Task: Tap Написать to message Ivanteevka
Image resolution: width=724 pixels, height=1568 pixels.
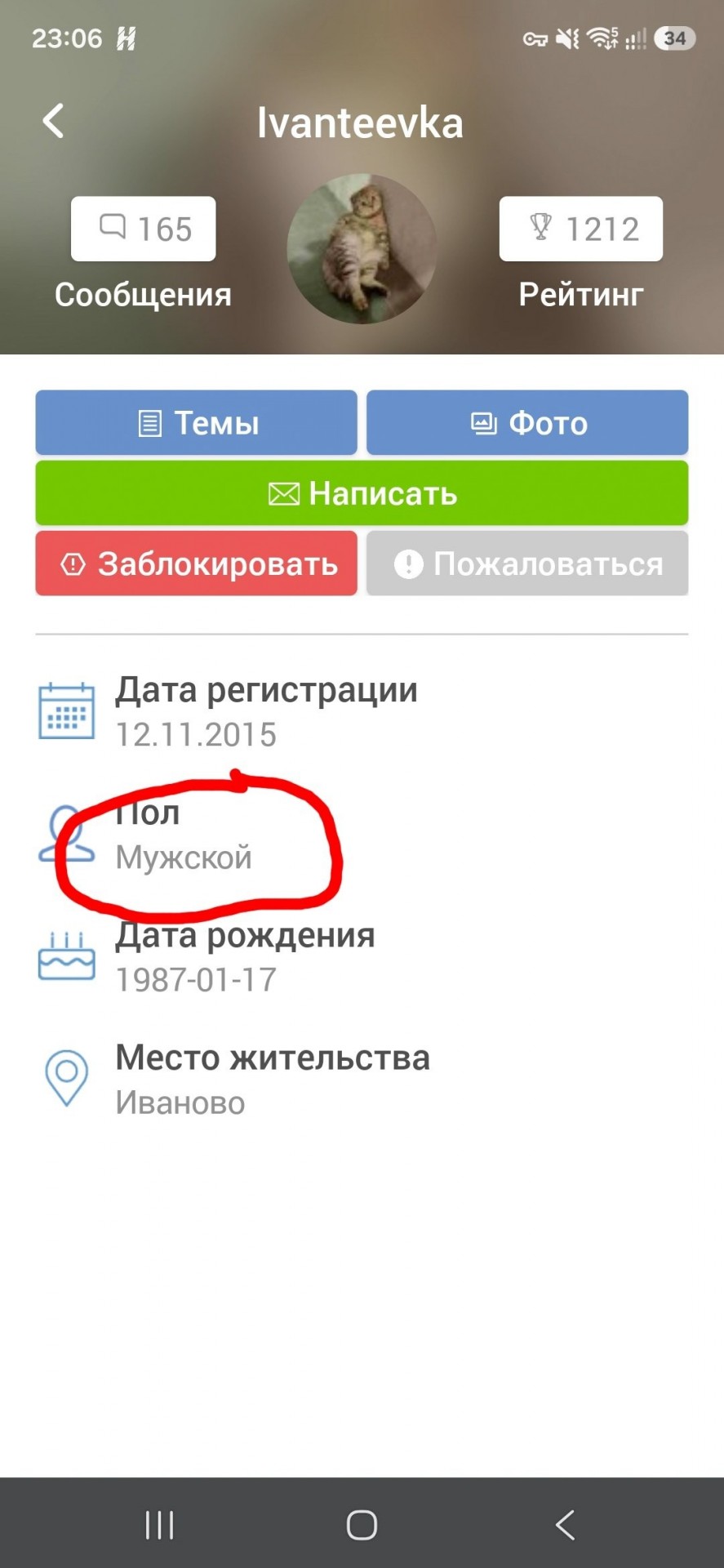Action: 362,492
